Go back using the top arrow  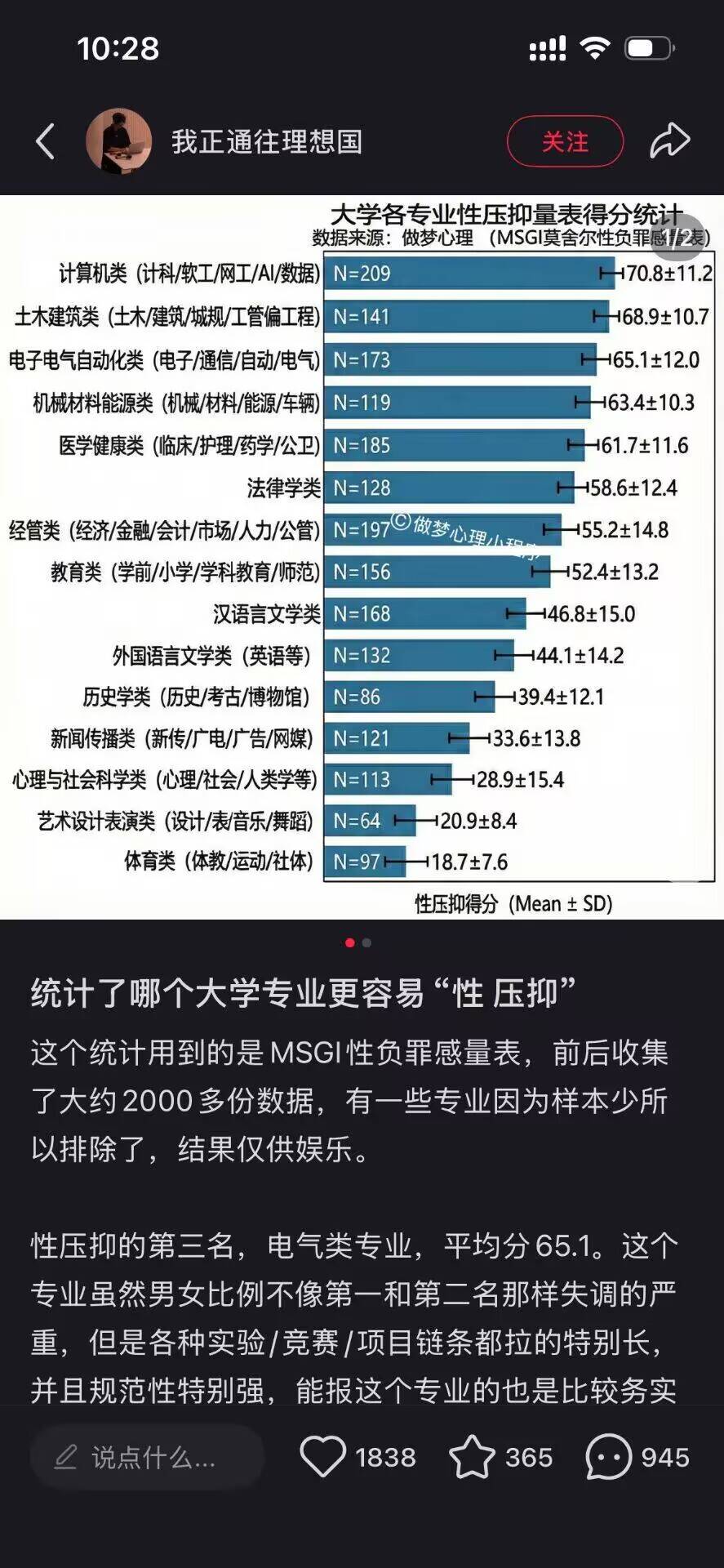(x=46, y=141)
